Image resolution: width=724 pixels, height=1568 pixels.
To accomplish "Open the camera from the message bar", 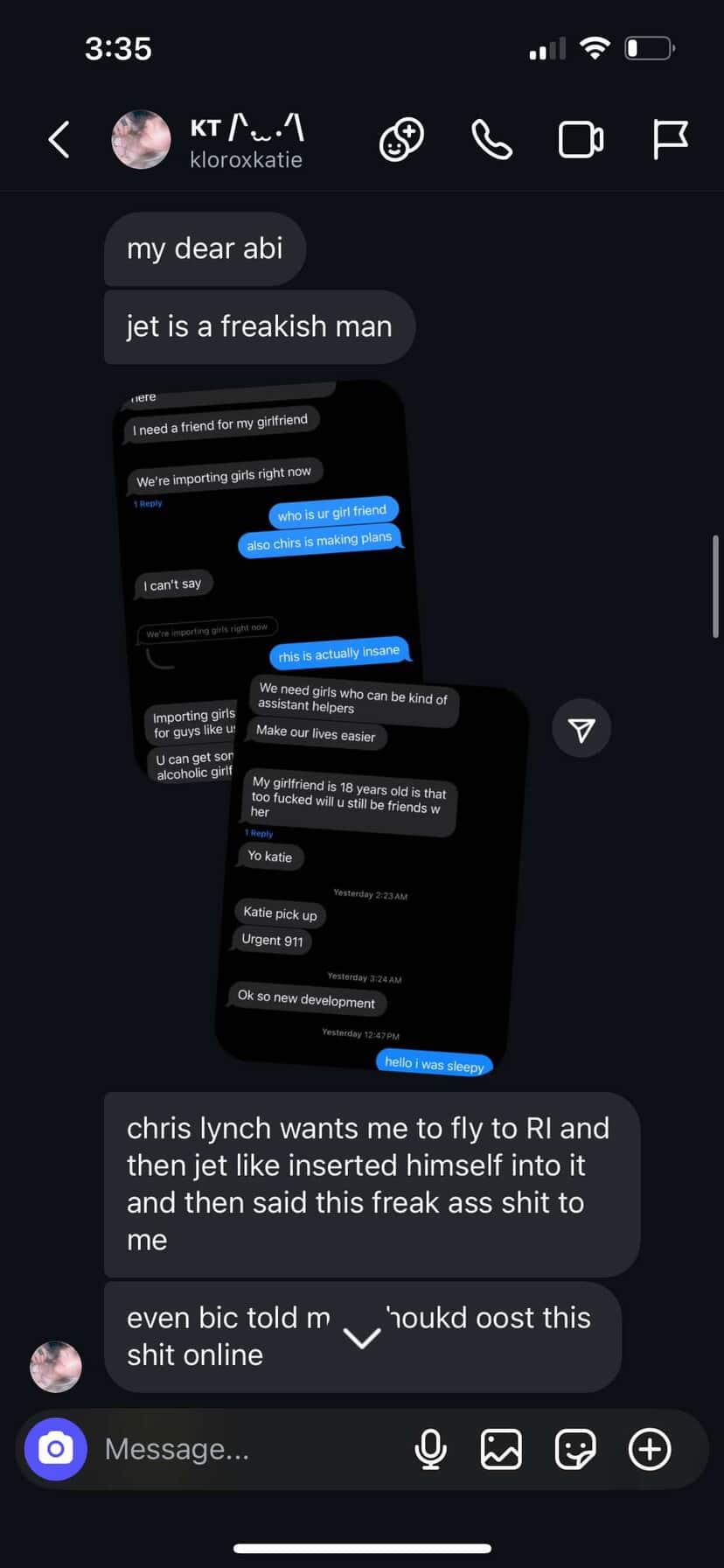I will coord(56,1450).
